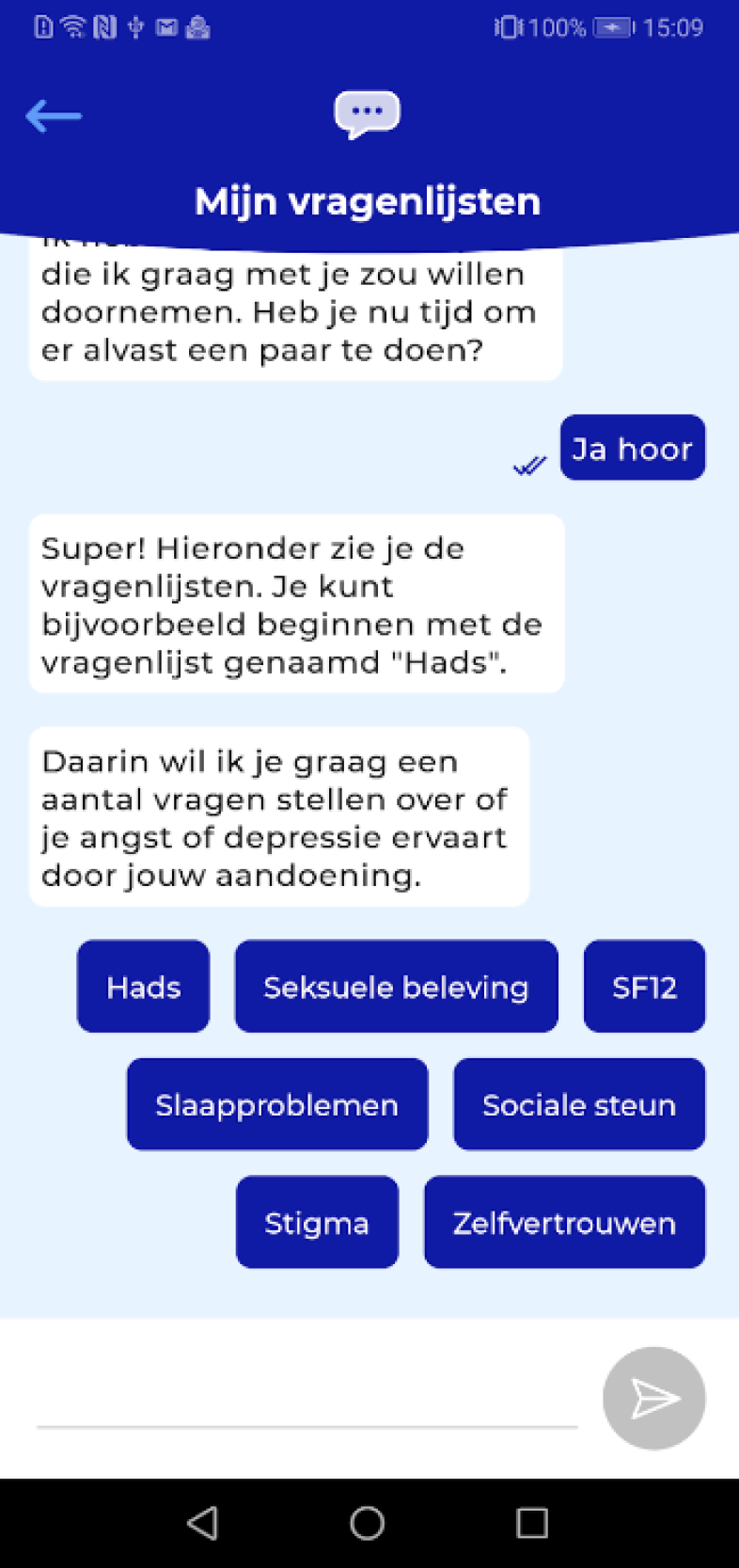Open the Stigma questionnaire
The image size is (739, 1568).
(x=317, y=1222)
